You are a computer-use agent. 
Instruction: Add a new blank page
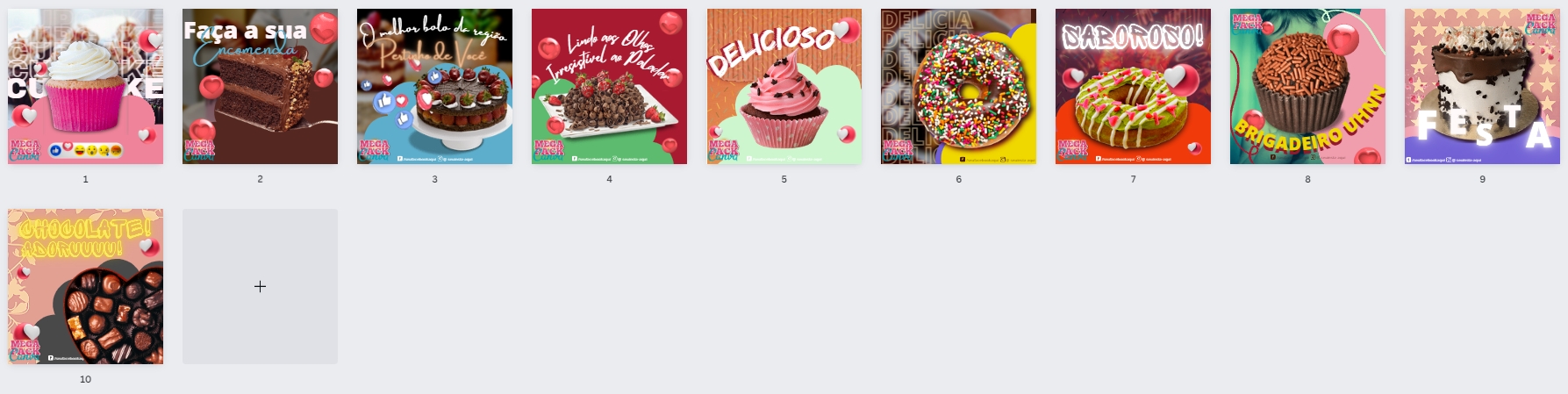click(260, 286)
